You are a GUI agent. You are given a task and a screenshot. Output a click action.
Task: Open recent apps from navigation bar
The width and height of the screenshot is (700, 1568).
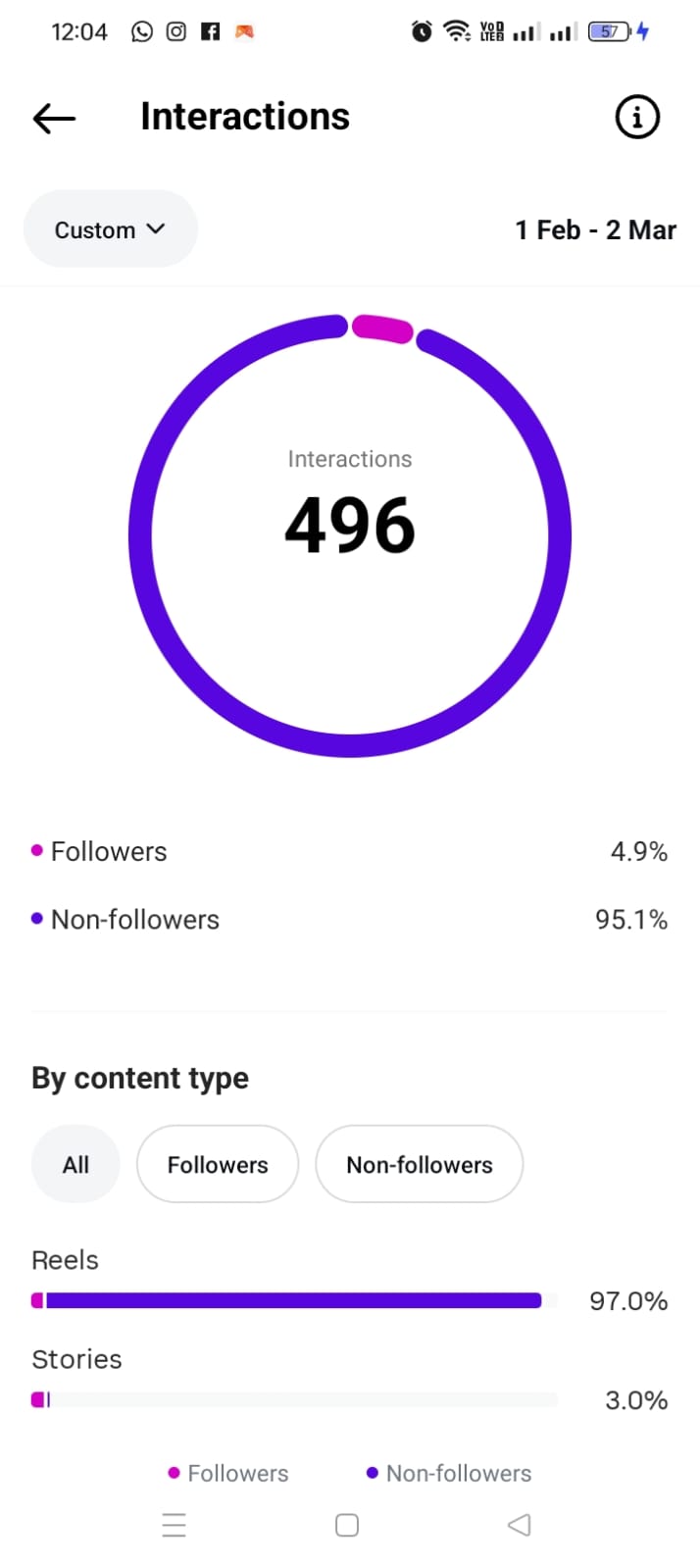[x=175, y=1525]
